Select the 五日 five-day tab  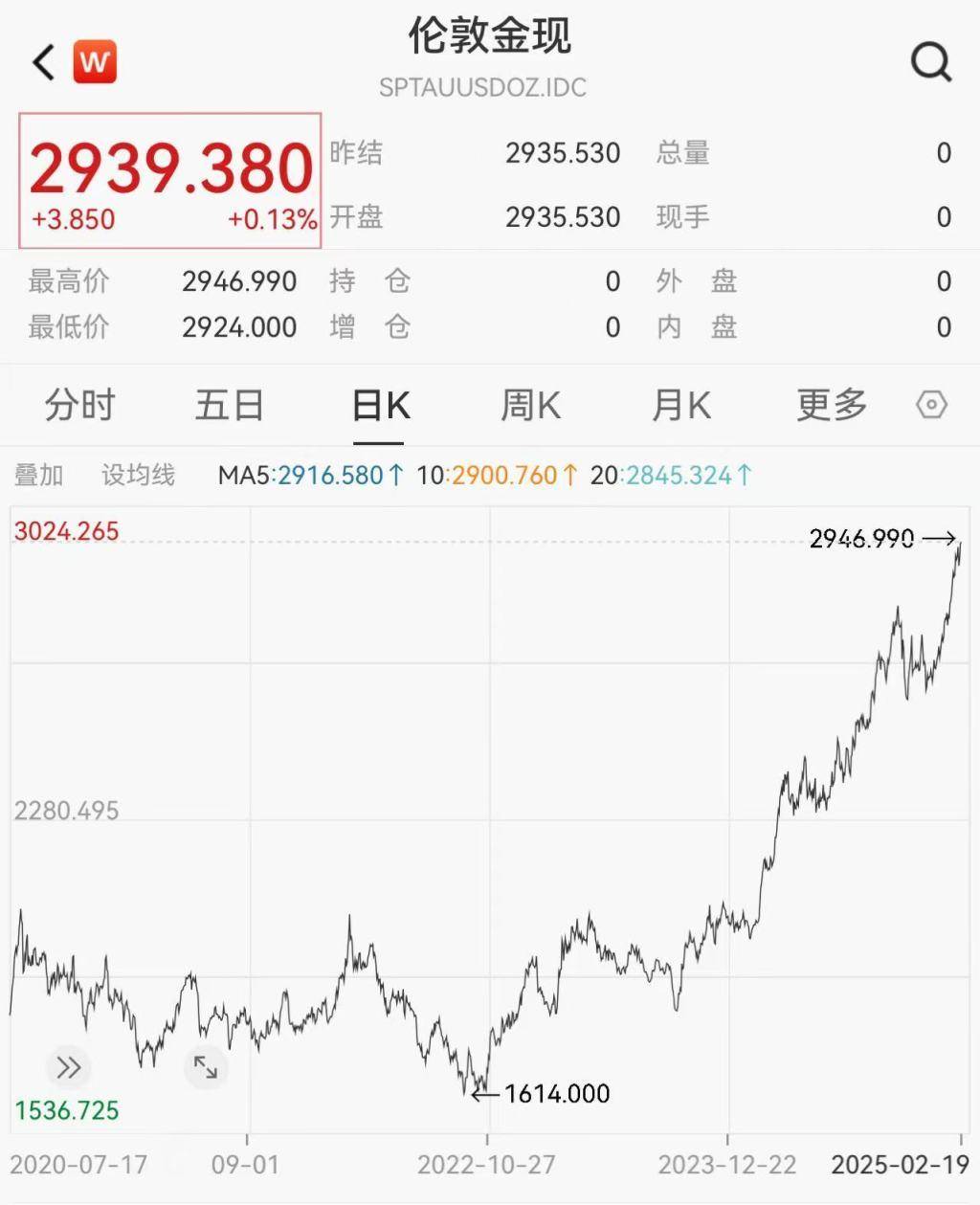pyautogui.click(x=229, y=405)
